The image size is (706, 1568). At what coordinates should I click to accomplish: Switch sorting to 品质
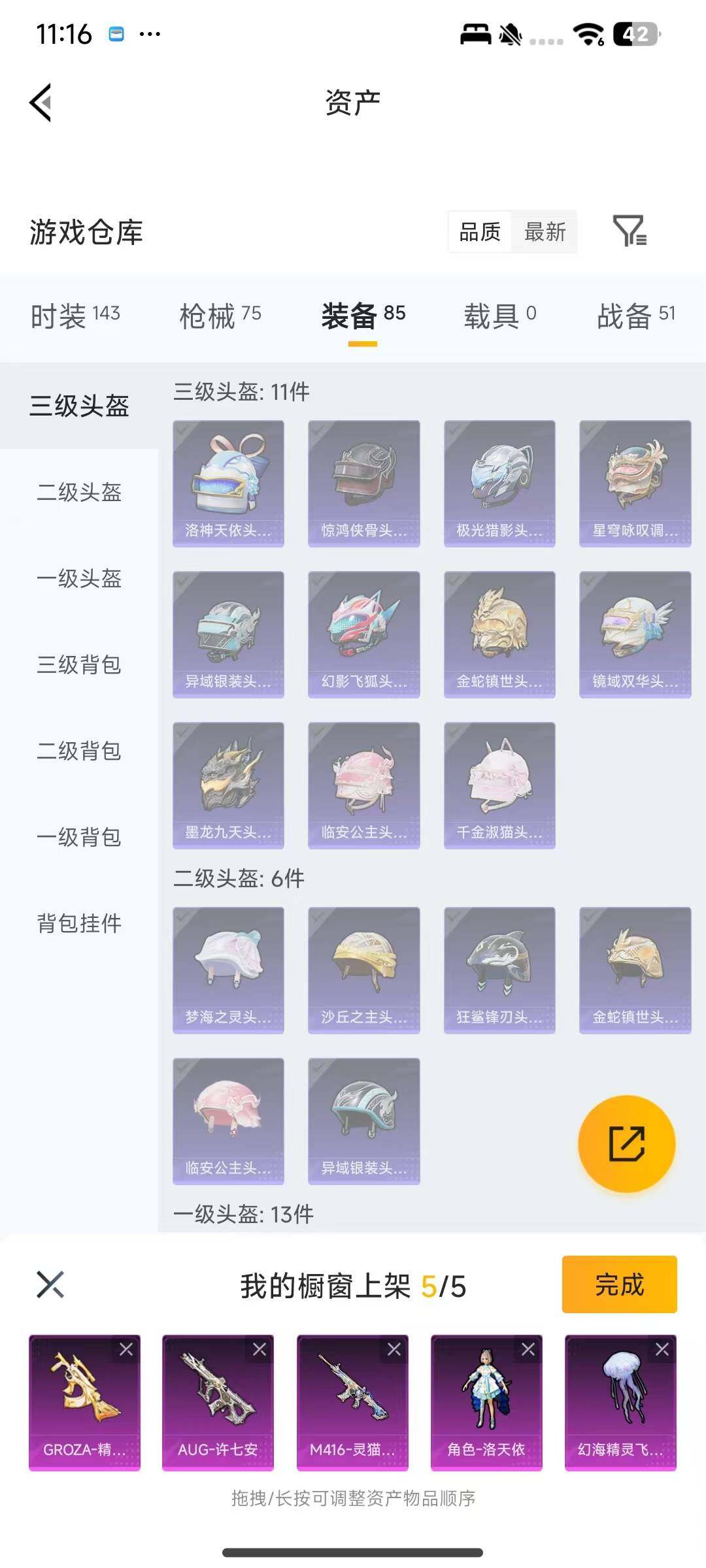[479, 233]
